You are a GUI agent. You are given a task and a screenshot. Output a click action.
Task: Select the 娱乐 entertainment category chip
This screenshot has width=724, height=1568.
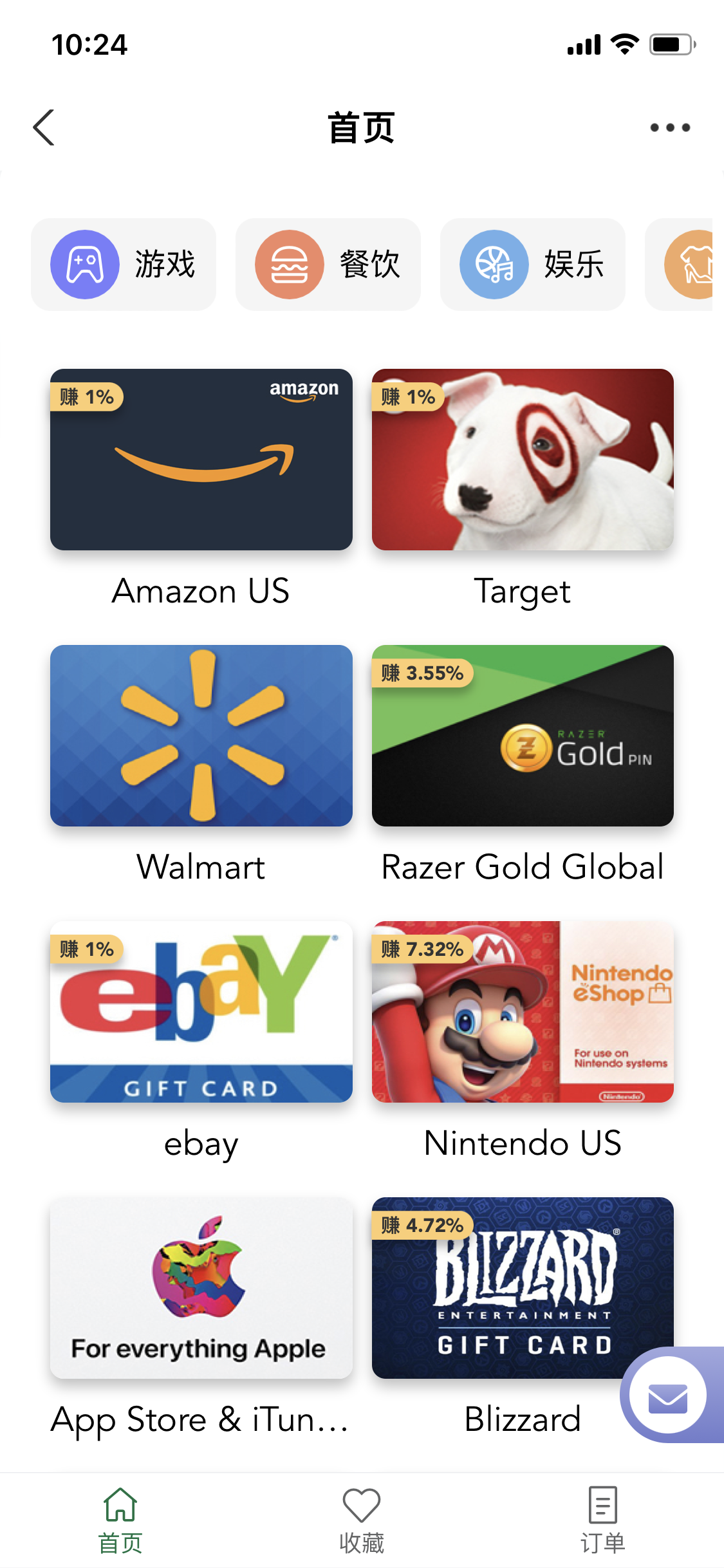[533, 265]
